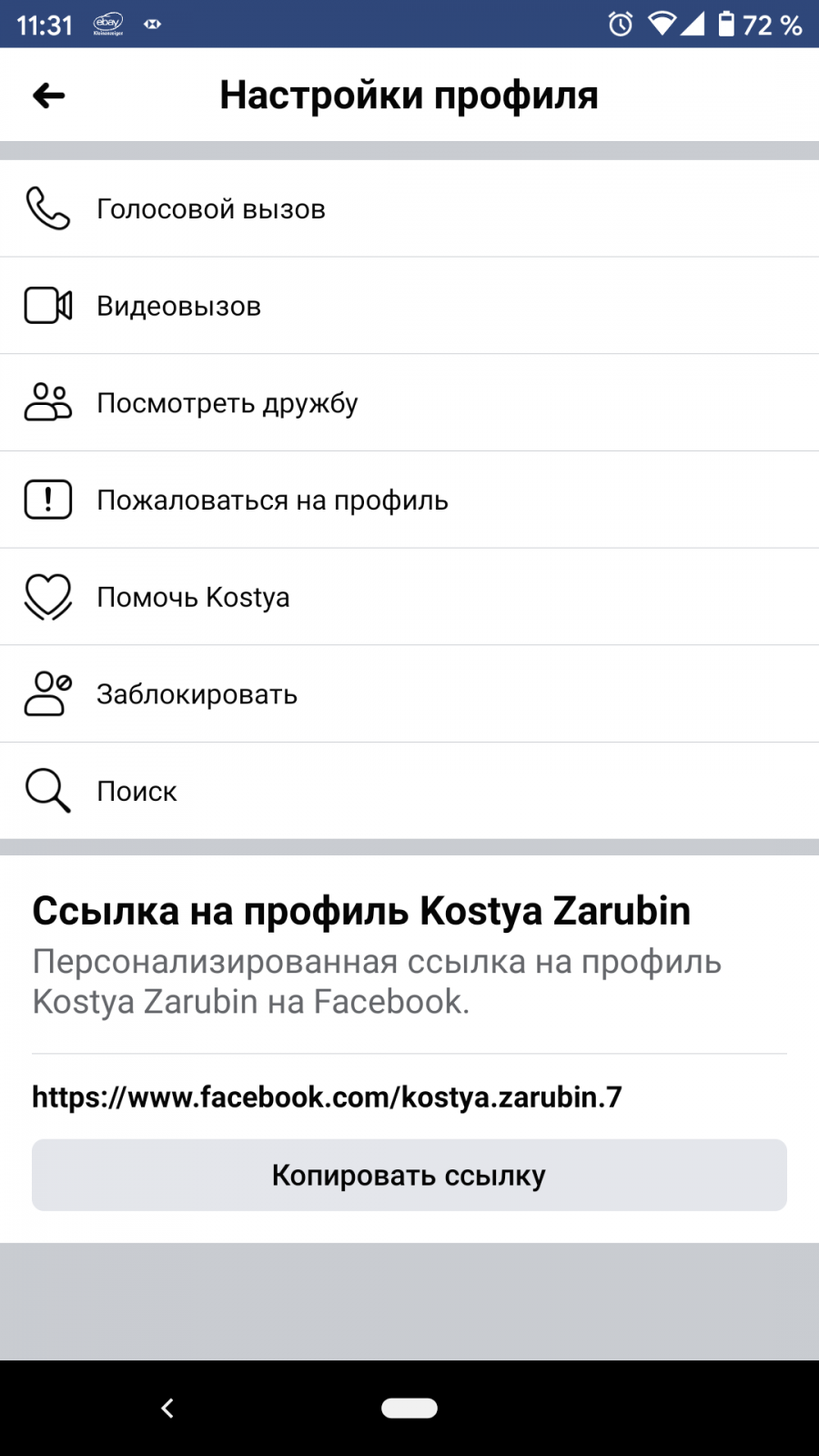Image resolution: width=819 pixels, height=1456 pixels.
Task: Open Посмотреть дружбу
Action: coord(409,402)
